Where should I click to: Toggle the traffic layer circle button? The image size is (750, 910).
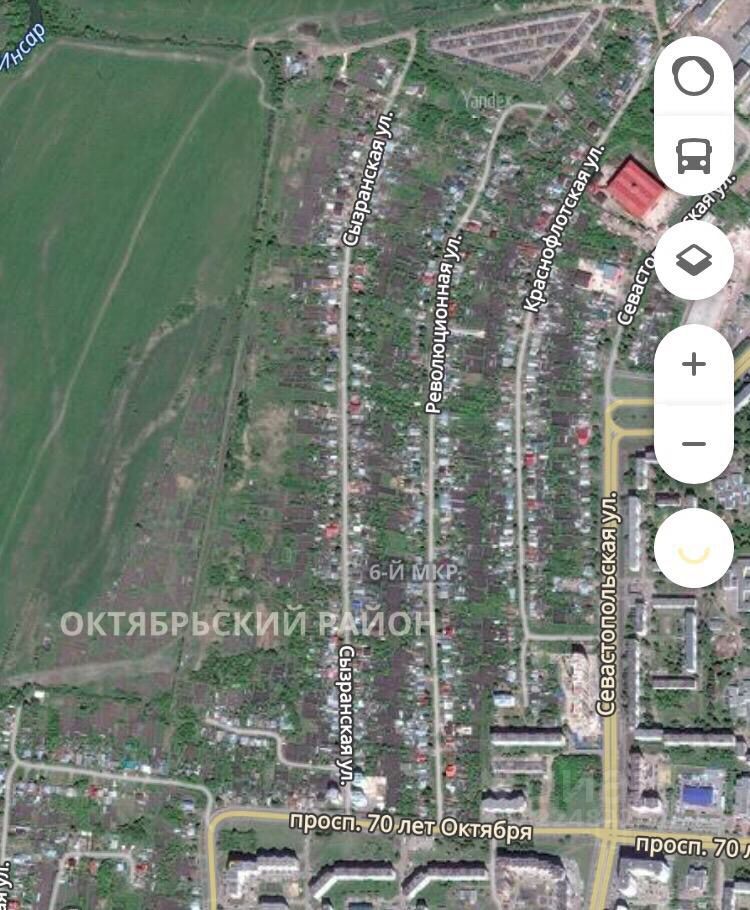[694, 76]
